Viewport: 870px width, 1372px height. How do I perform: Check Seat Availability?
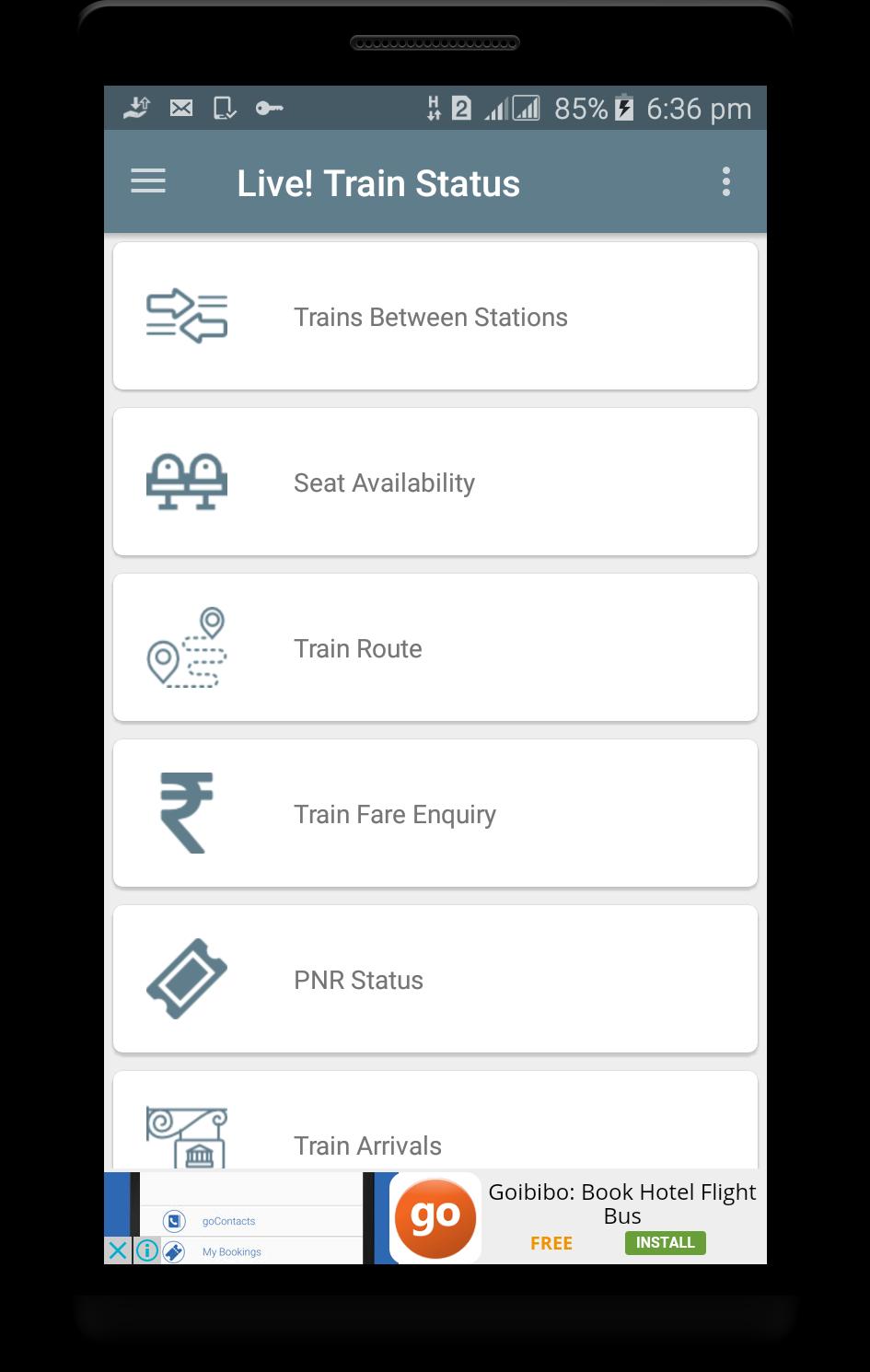[435, 482]
